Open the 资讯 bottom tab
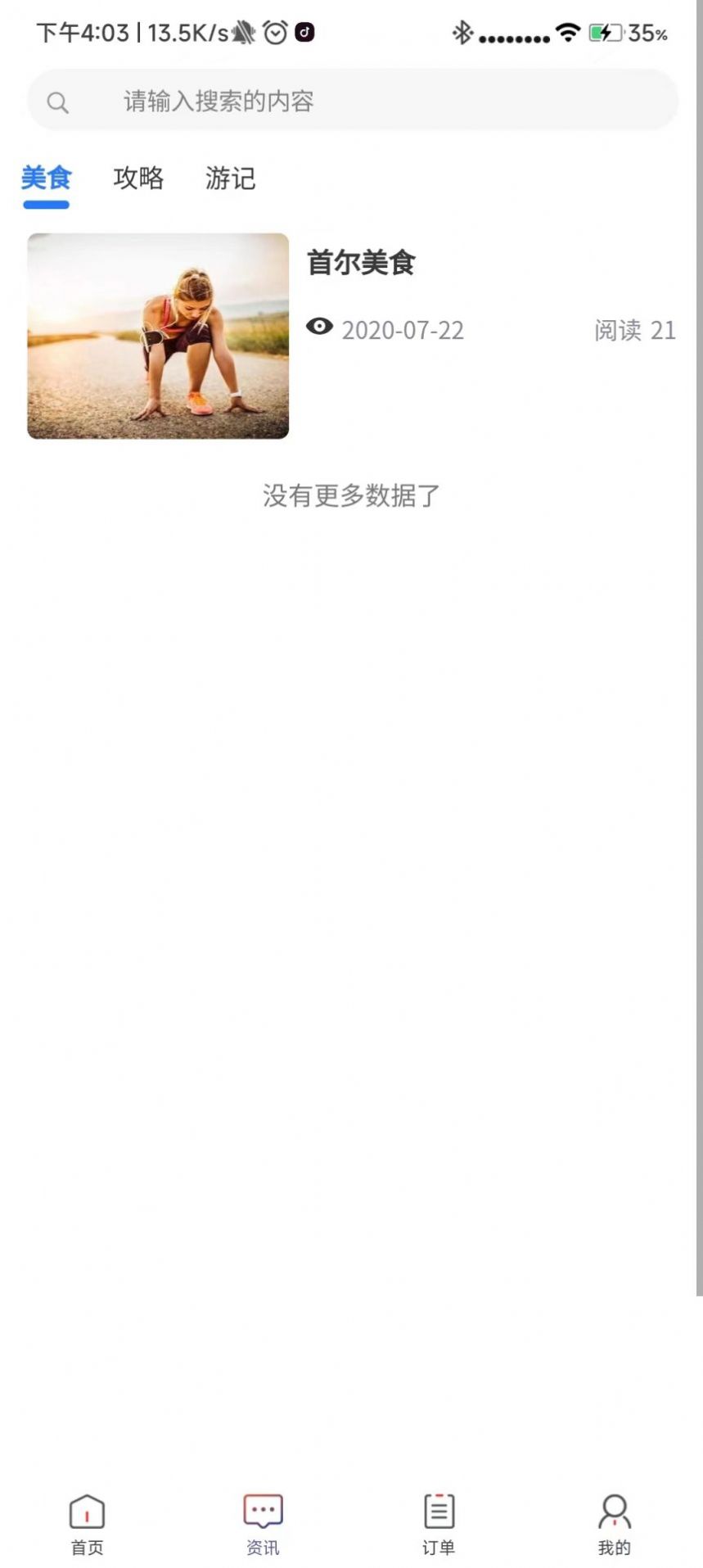703x1568 pixels. coord(263,1524)
